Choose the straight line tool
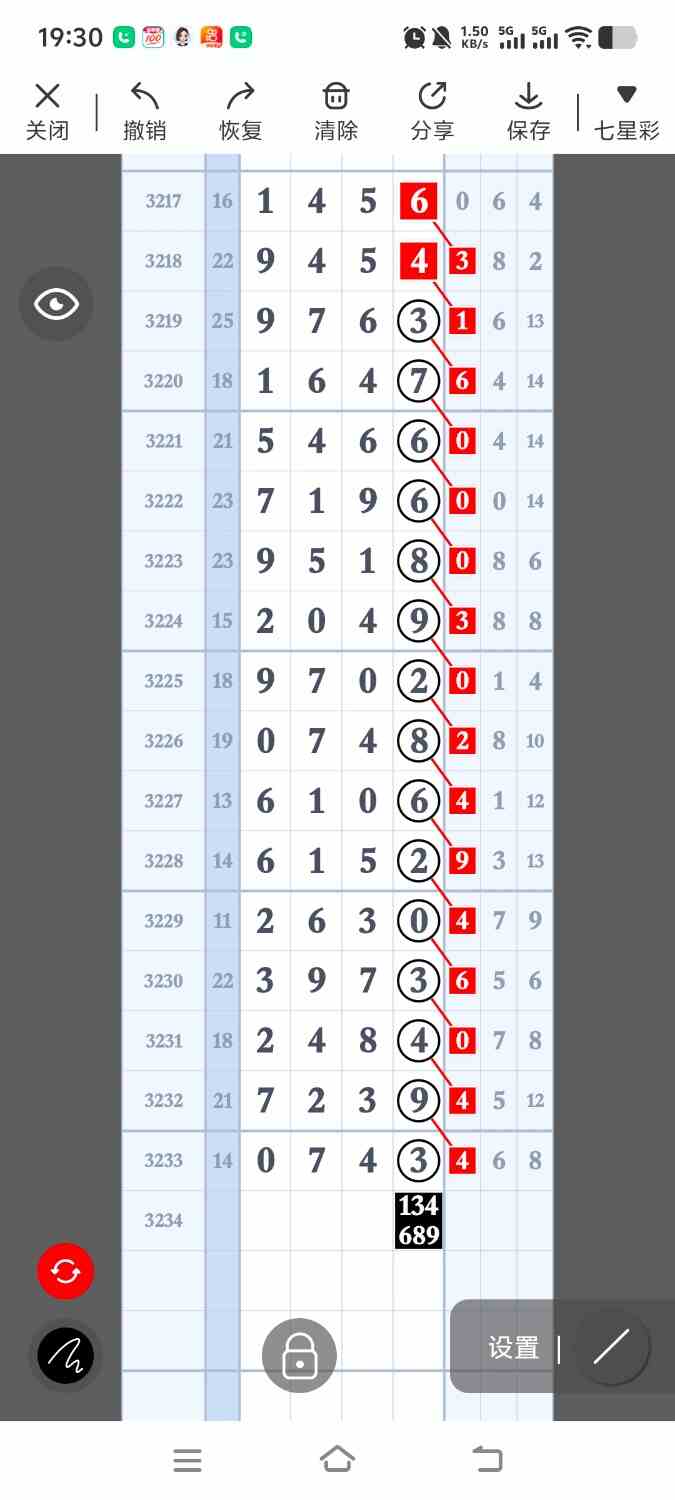 [611, 1347]
